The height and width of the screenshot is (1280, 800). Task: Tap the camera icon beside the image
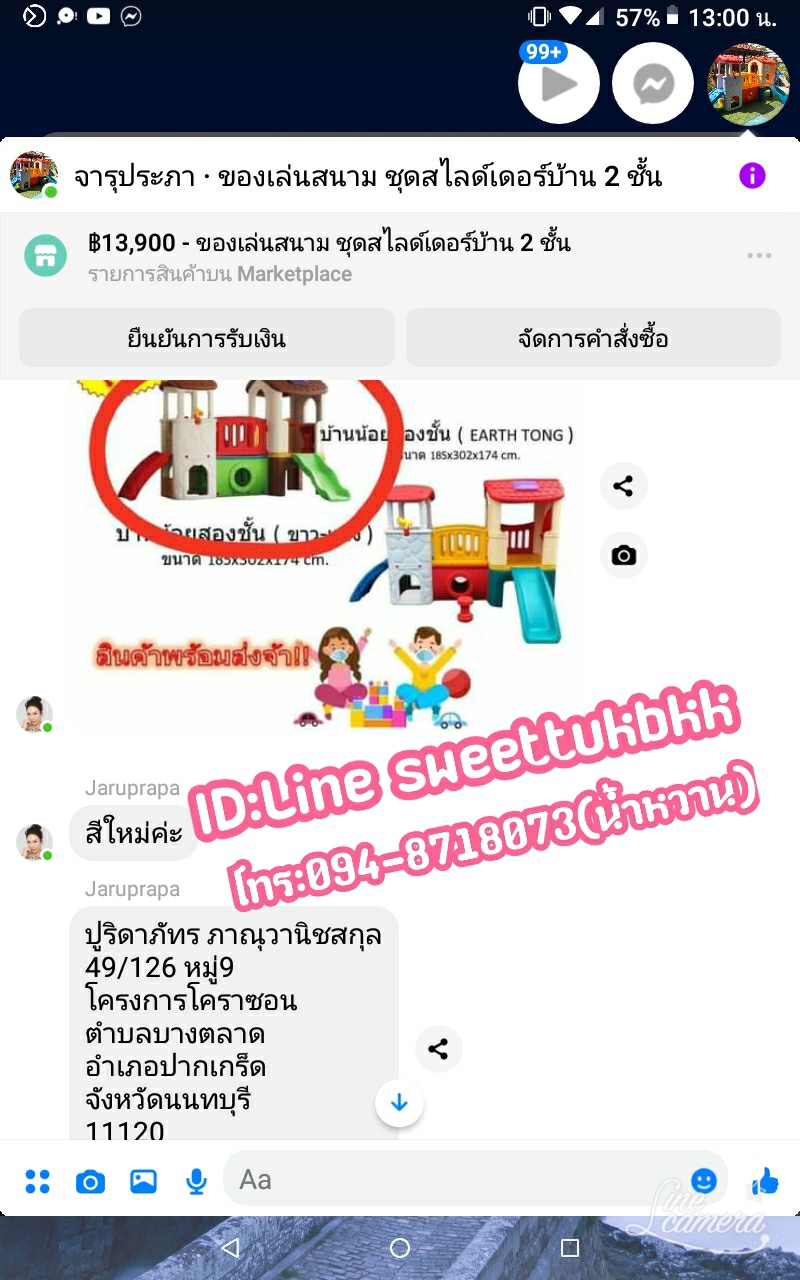623,555
